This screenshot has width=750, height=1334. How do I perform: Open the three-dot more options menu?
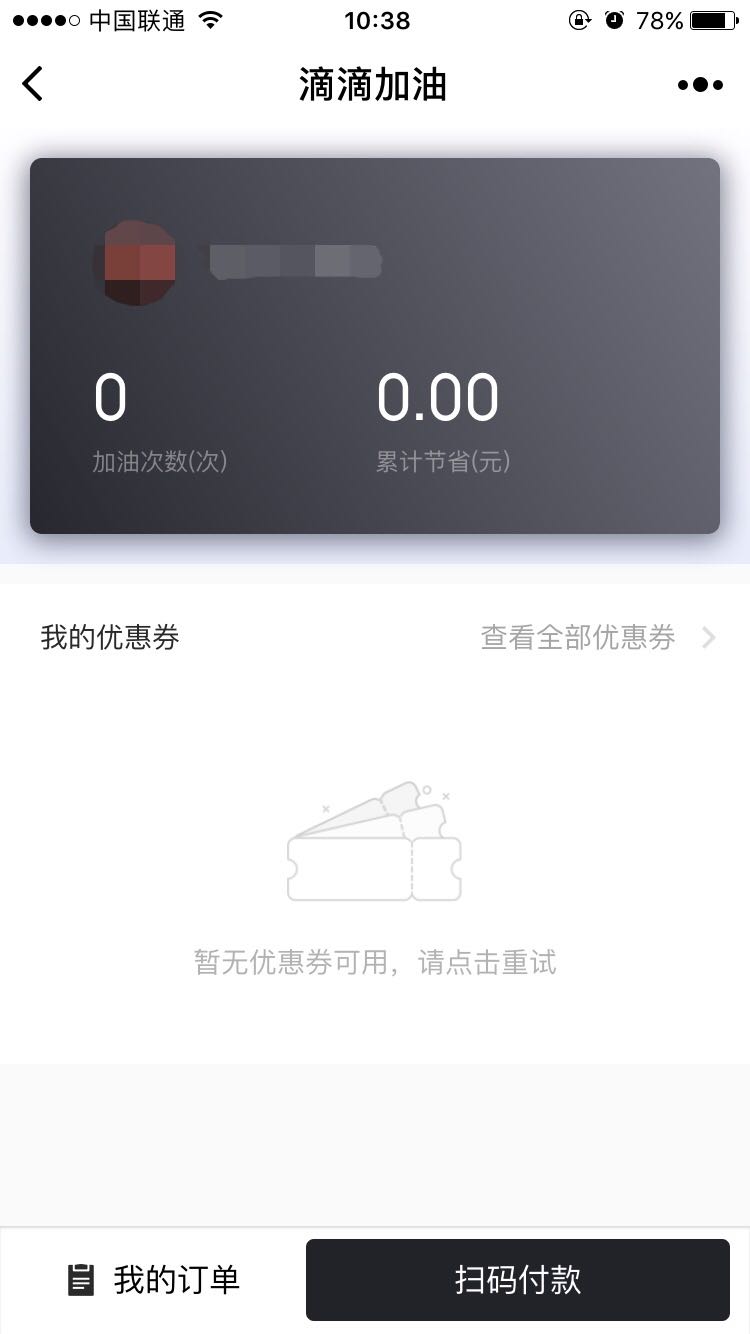tap(700, 85)
